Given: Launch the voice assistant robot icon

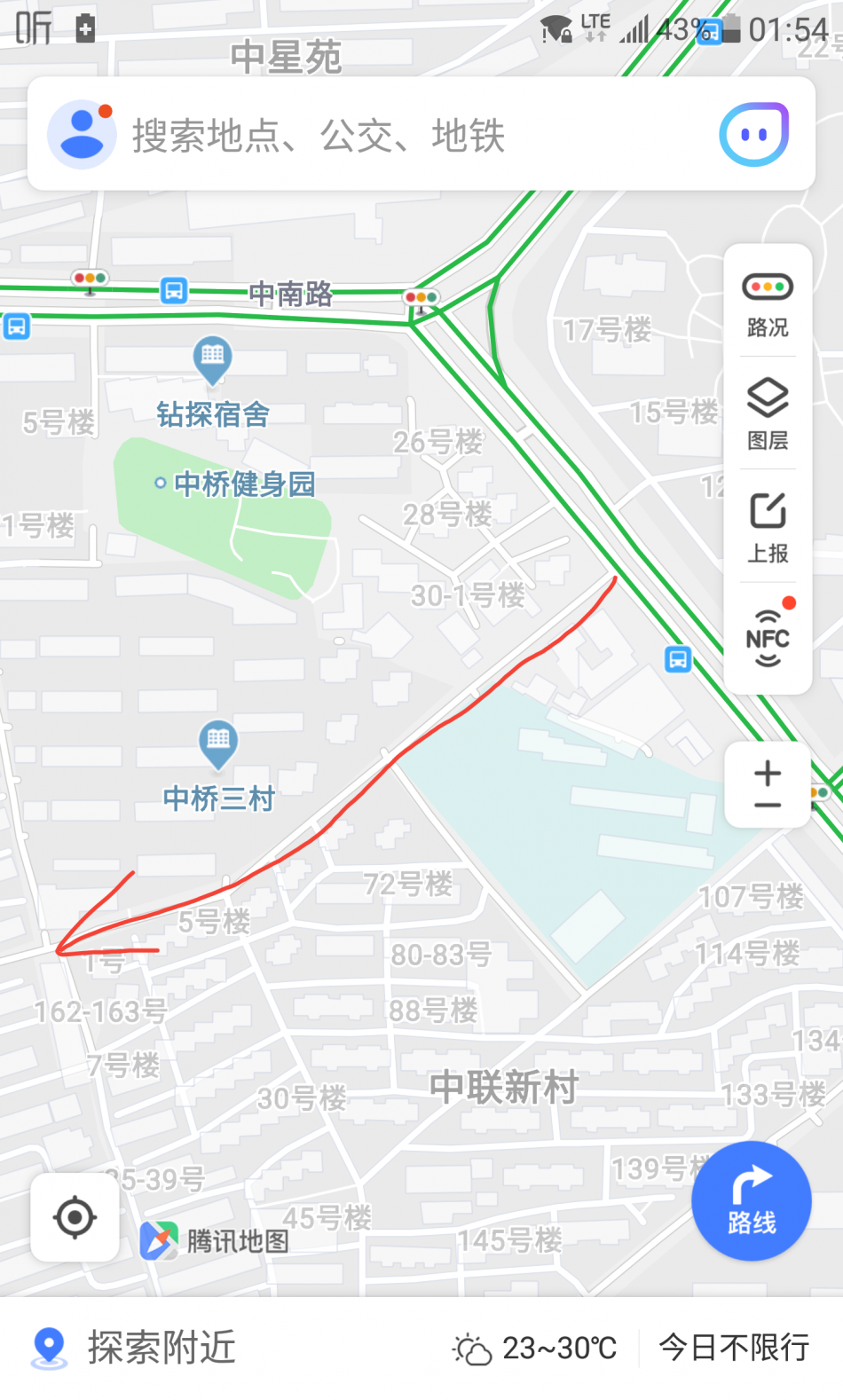Looking at the screenshot, I should (753, 135).
